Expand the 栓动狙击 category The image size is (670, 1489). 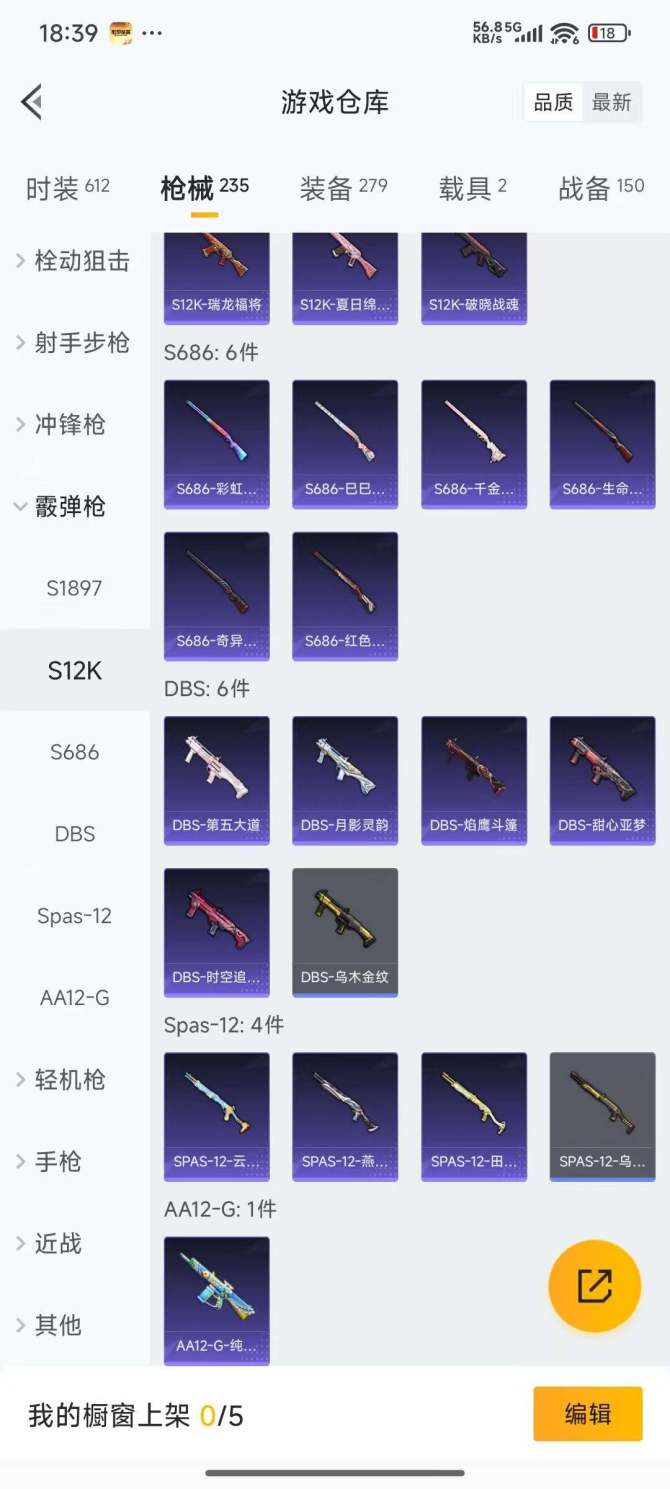(x=73, y=261)
